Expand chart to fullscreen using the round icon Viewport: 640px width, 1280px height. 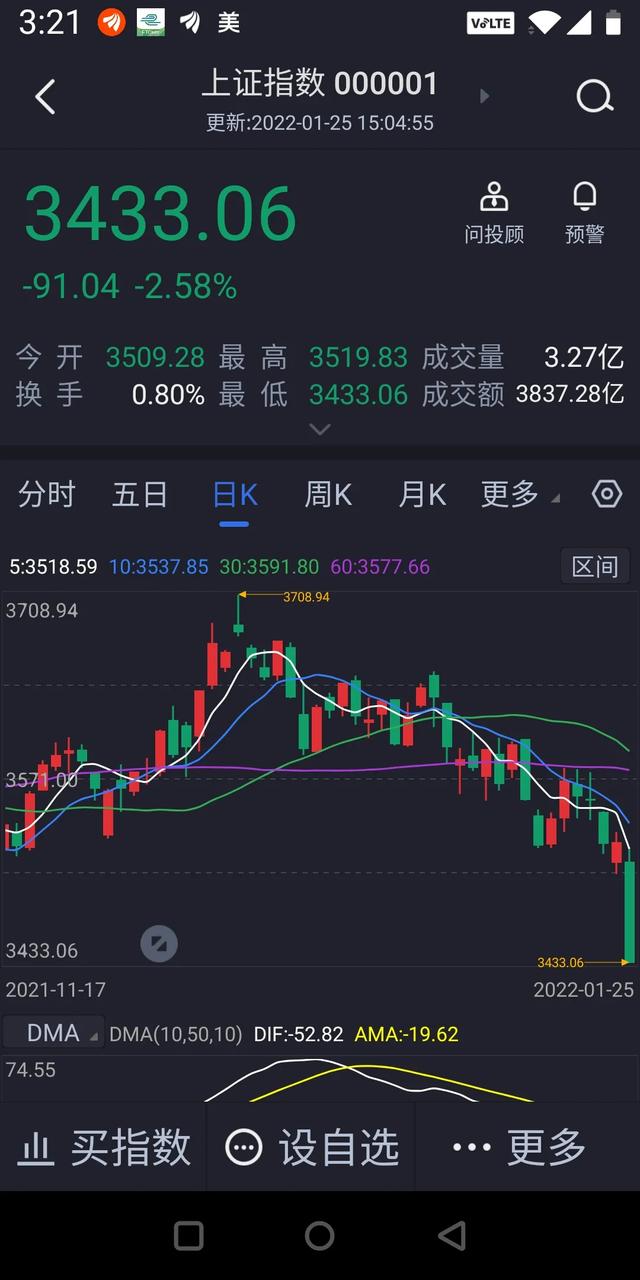158,943
